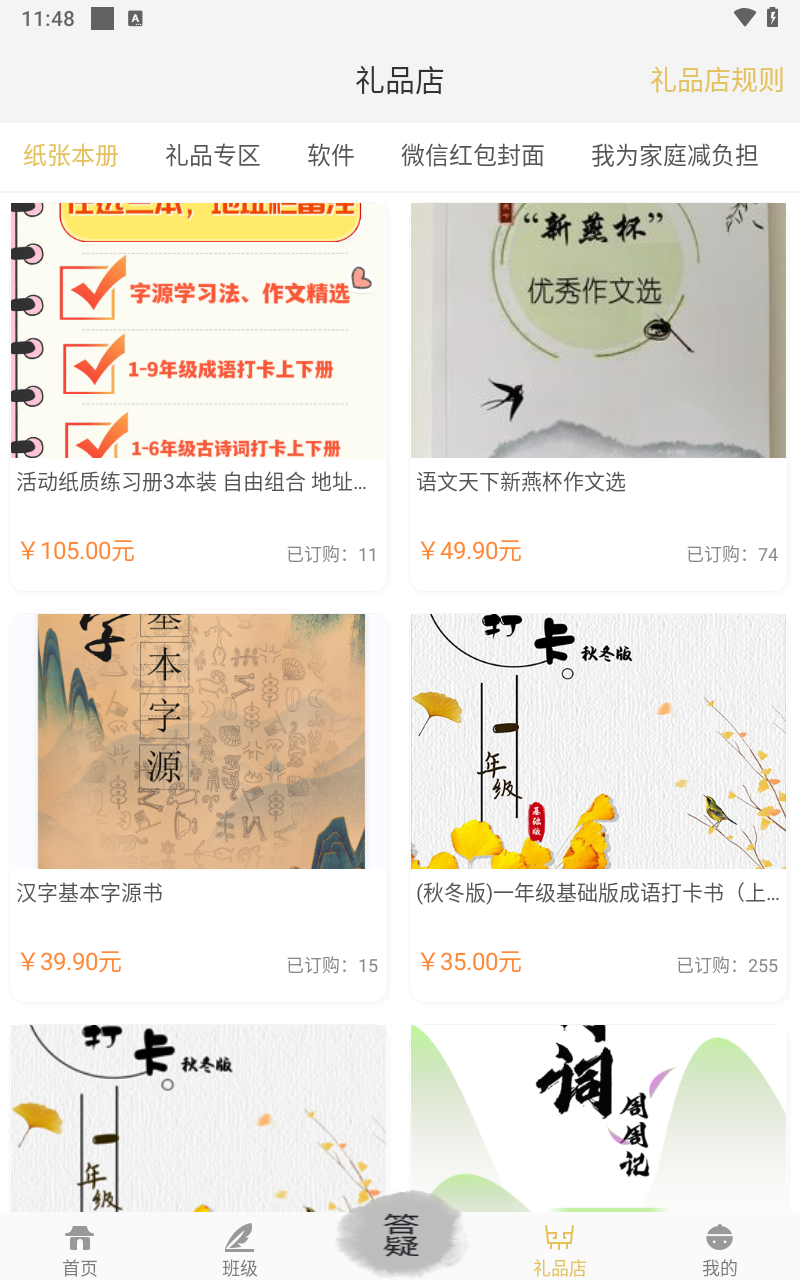Open the 汉字基本字源书 product
The width and height of the screenshot is (800, 1280).
198,805
